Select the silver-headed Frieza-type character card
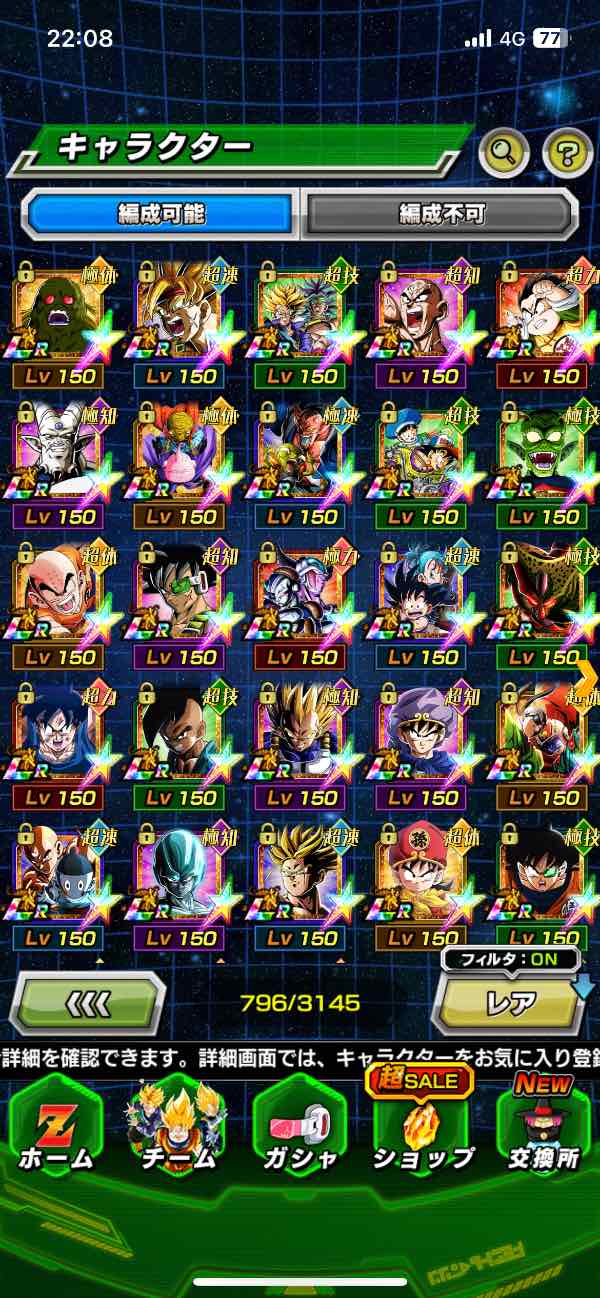 coord(179,873)
